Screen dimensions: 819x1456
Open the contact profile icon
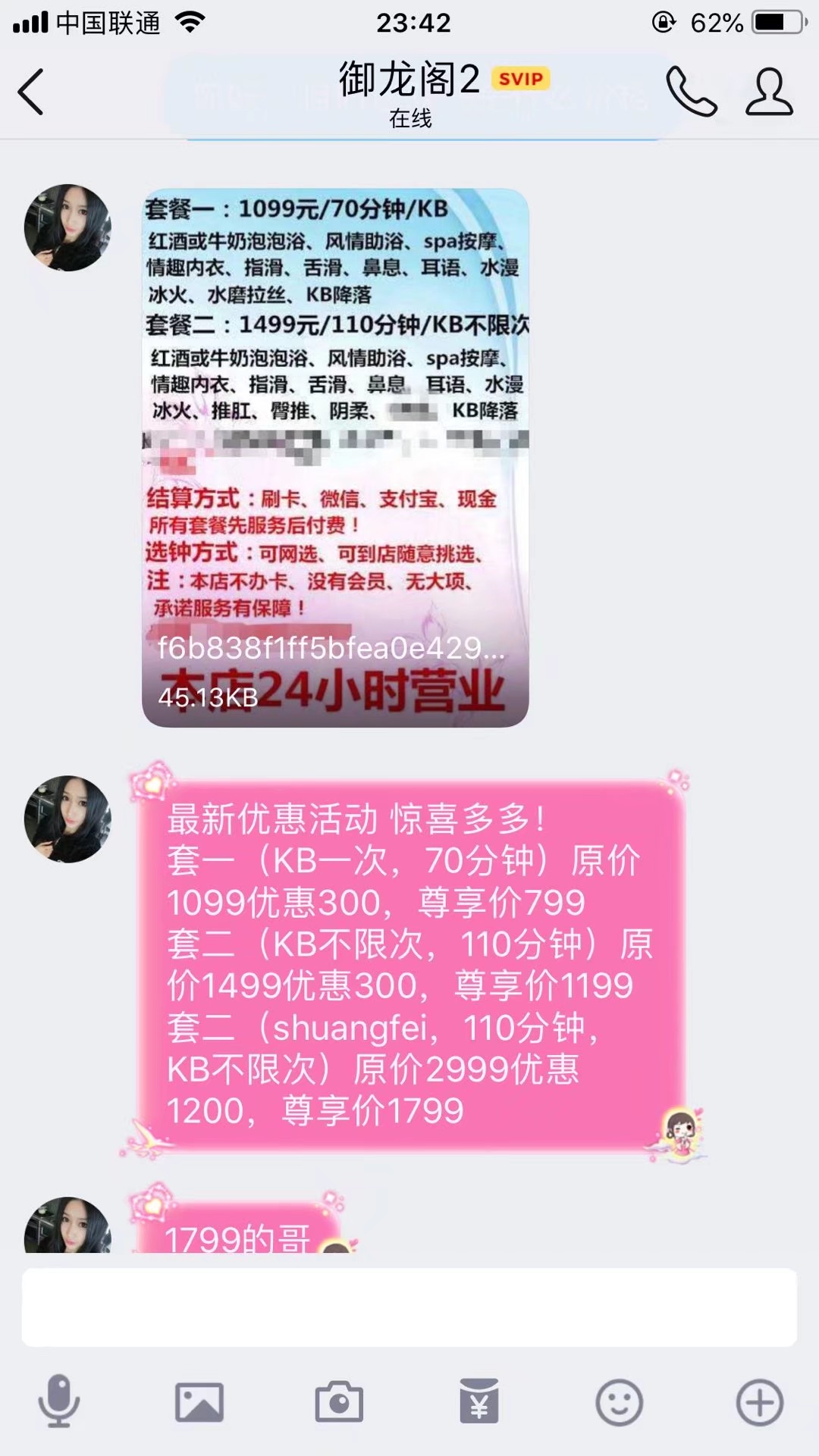(769, 92)
